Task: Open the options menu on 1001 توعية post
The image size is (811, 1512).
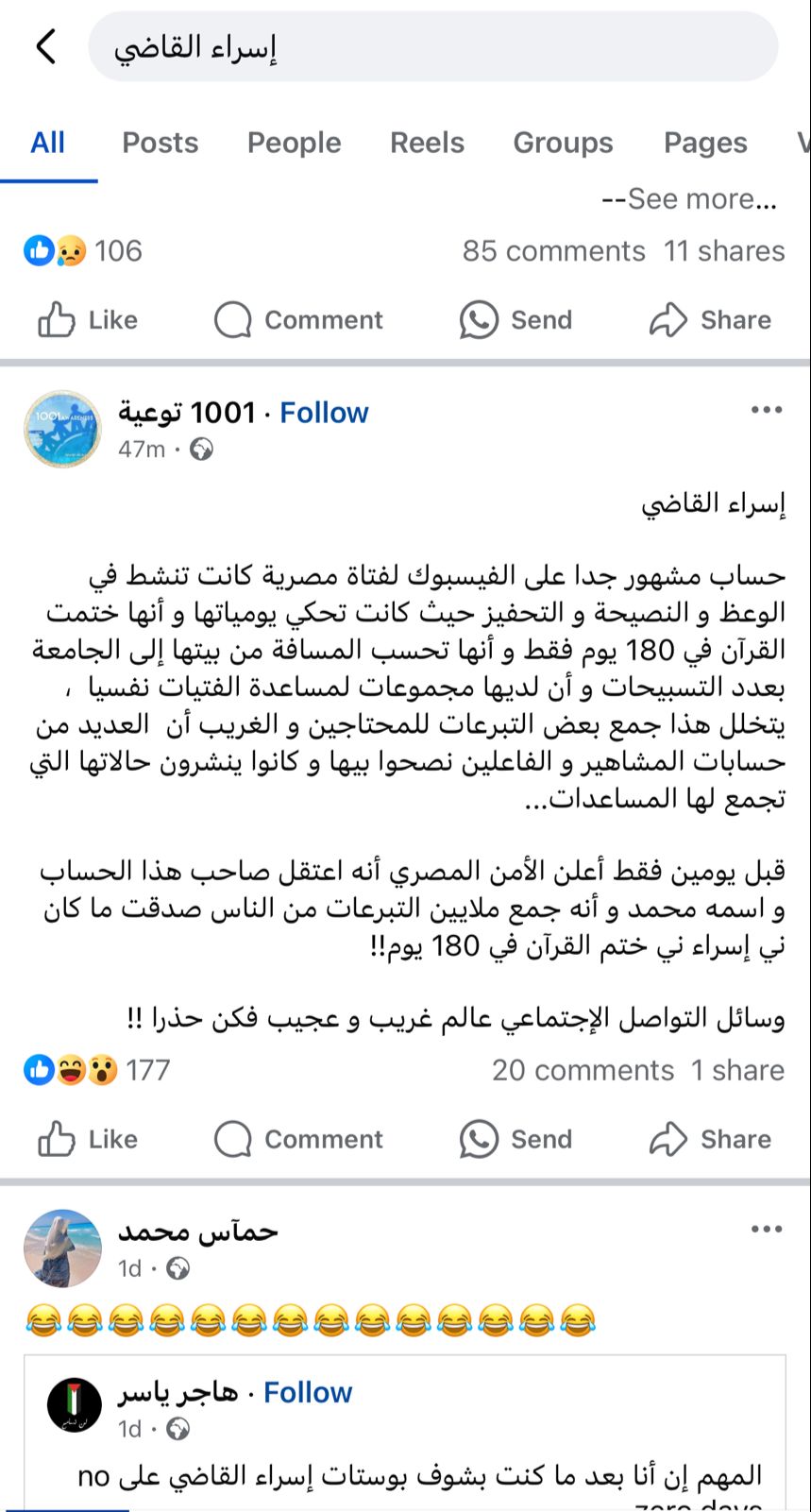Action: click(x=766, y=410)
